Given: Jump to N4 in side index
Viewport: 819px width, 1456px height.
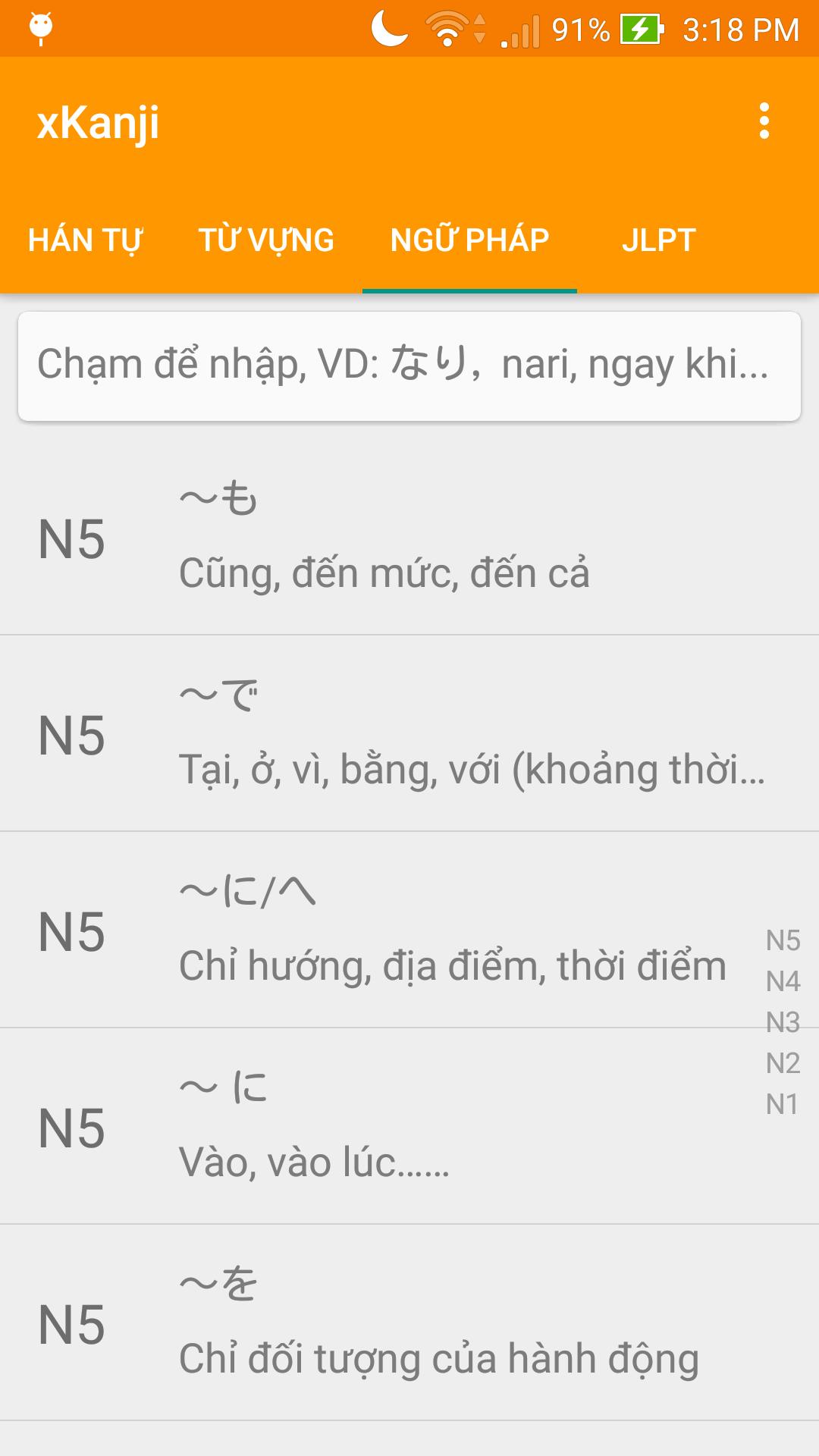Looking at the screenshot, I should click(x=783, y=982).
